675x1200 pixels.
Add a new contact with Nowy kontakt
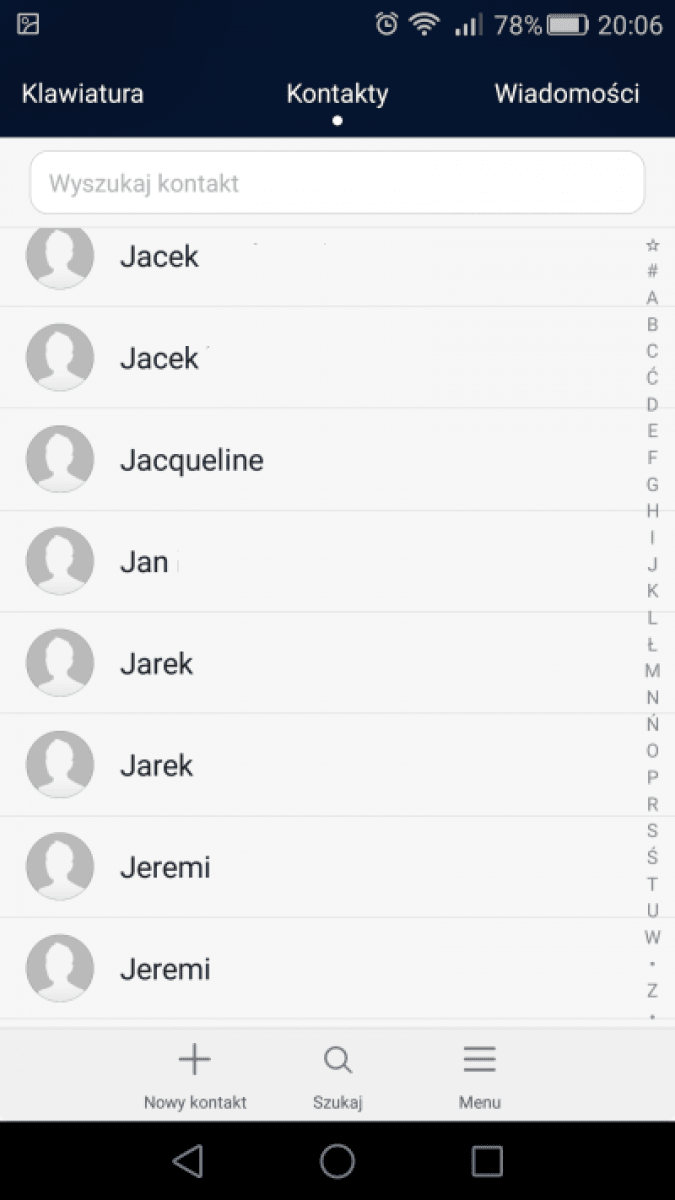pos(195,1076)
